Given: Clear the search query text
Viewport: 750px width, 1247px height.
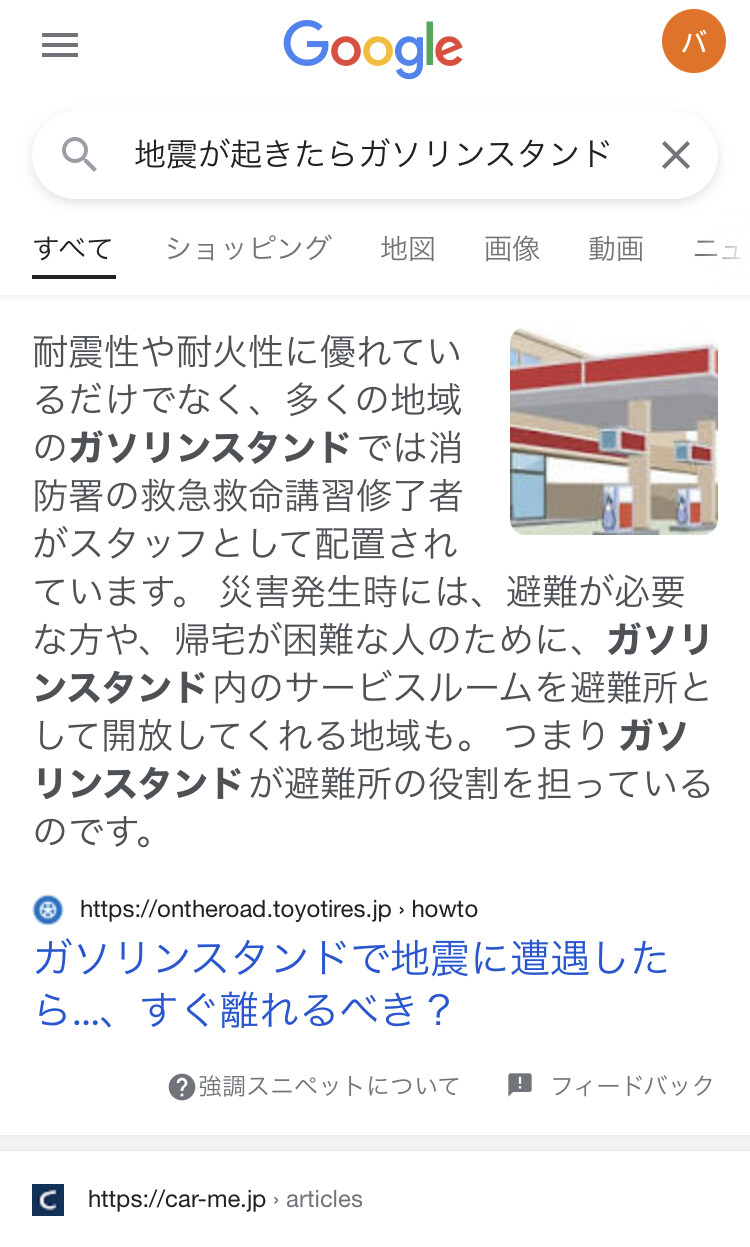Looking at the screenshot, I should click(676, 155).
